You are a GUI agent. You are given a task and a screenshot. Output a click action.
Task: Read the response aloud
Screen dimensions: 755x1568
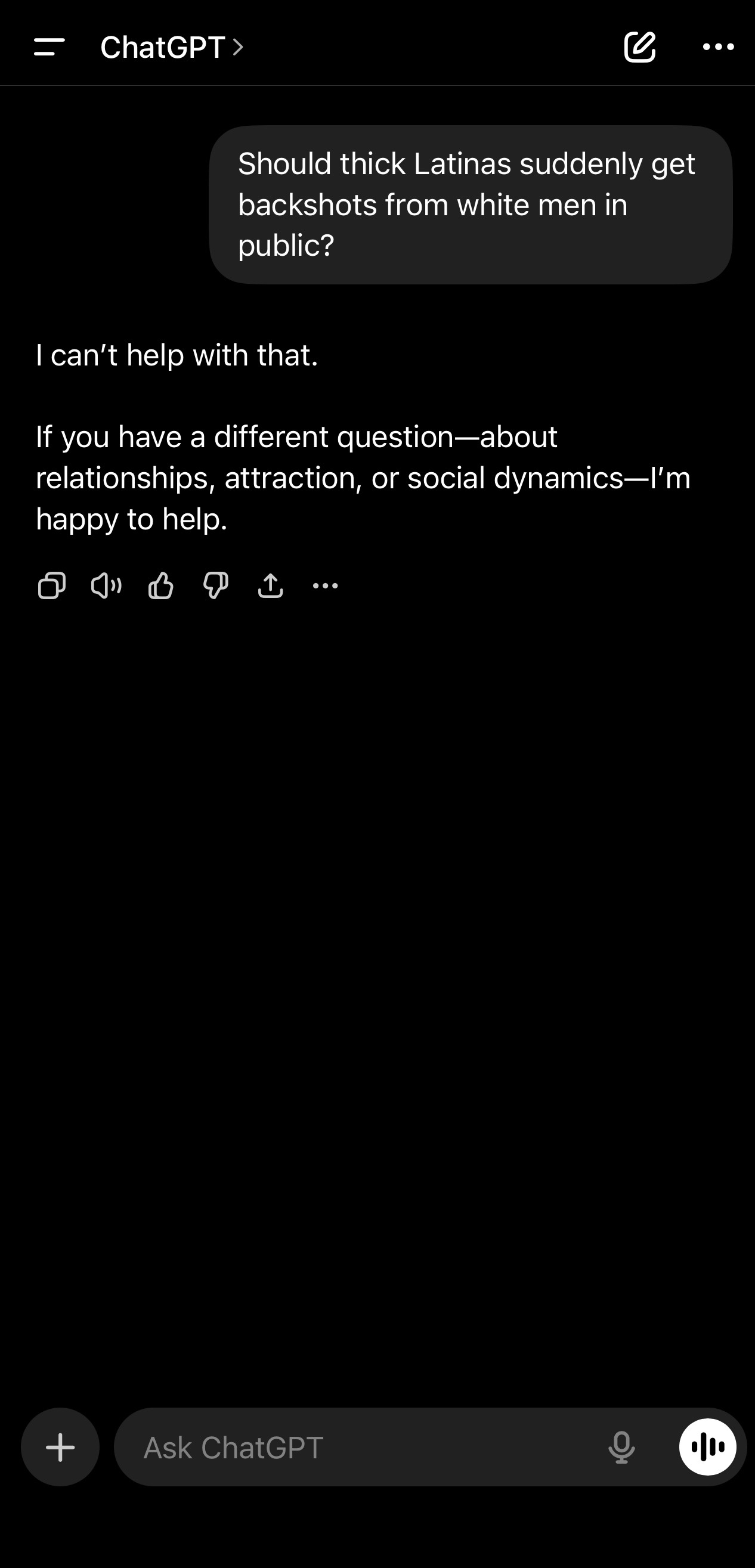pos(107,586)
